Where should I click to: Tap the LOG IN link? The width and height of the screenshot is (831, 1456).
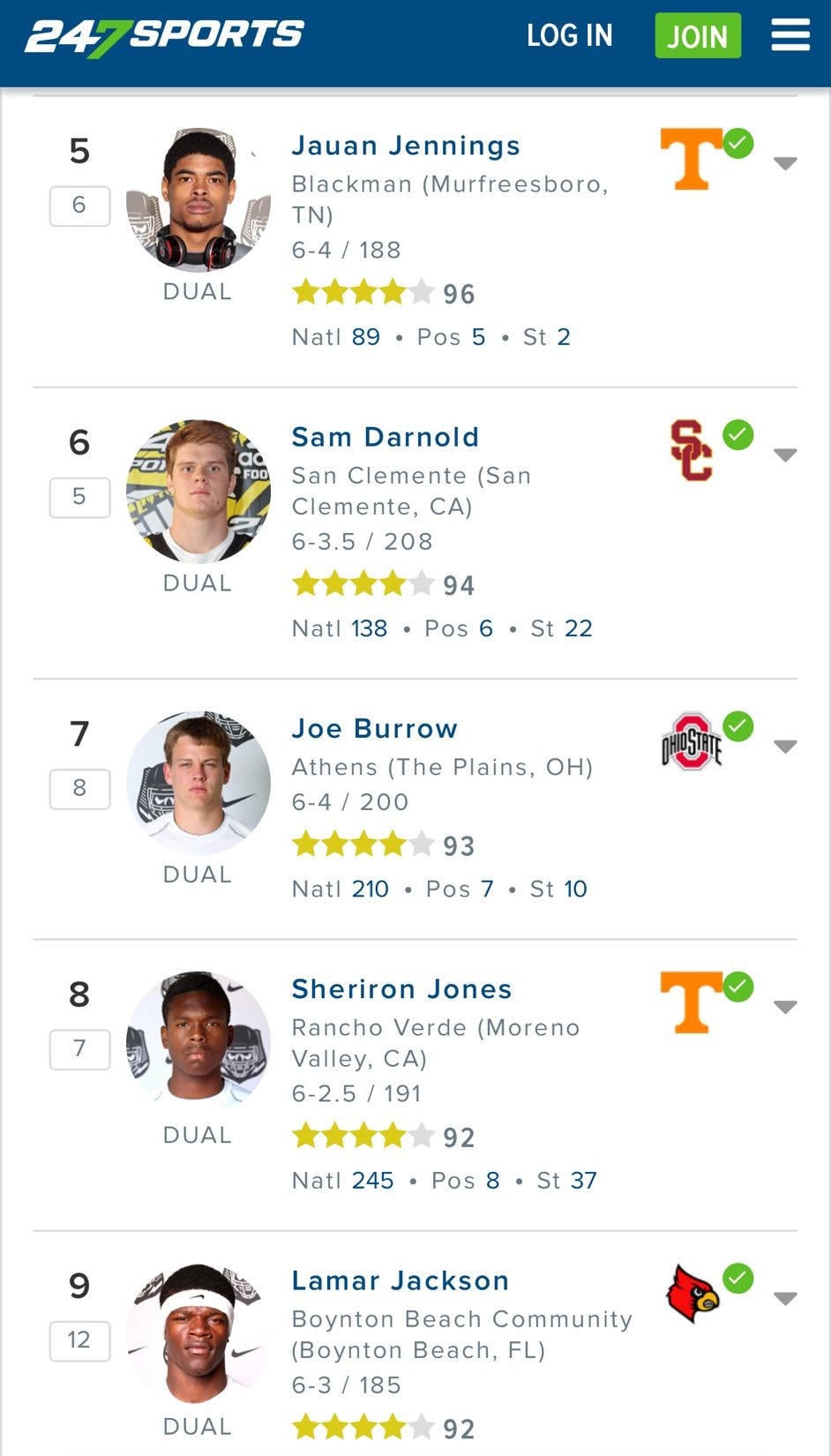569,36
